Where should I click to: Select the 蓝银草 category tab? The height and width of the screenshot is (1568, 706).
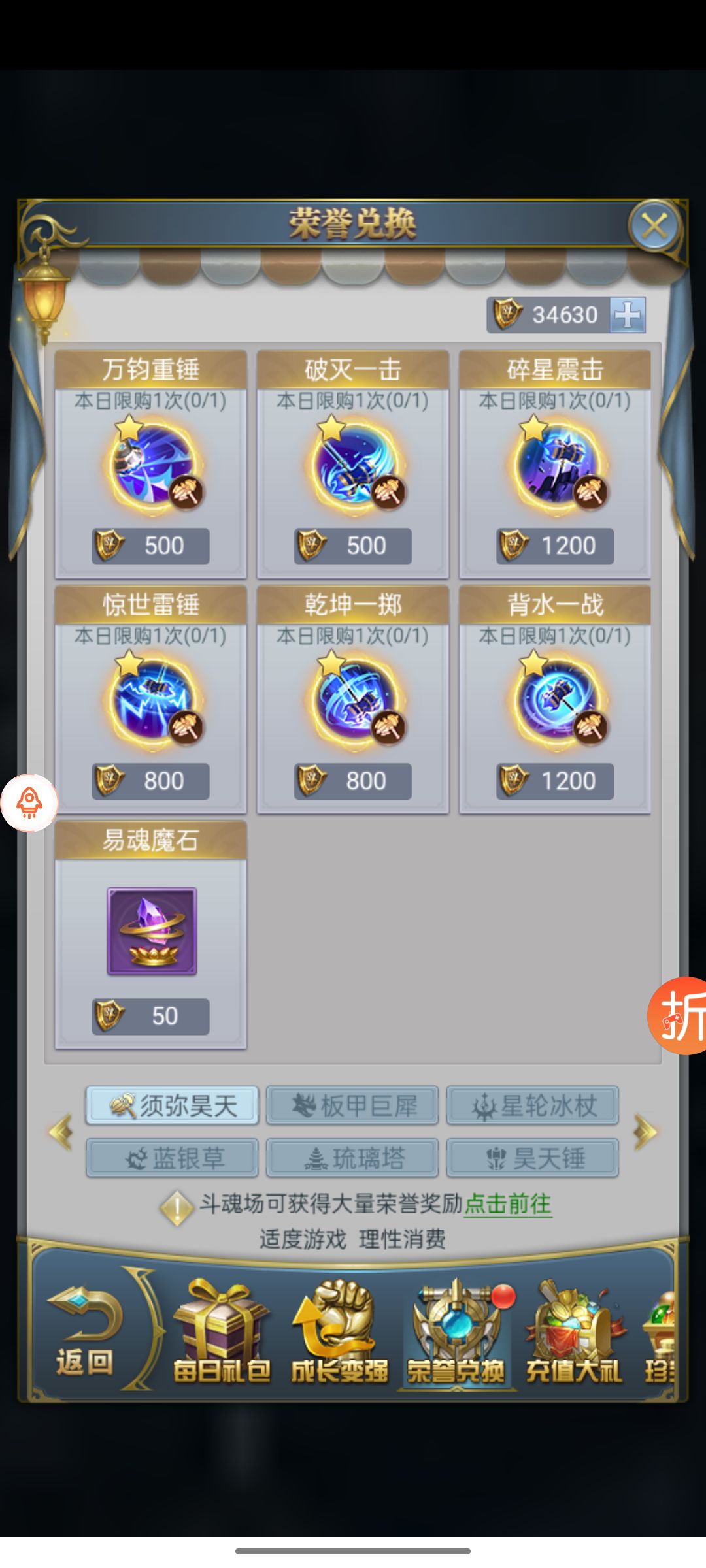point(173,1158)
